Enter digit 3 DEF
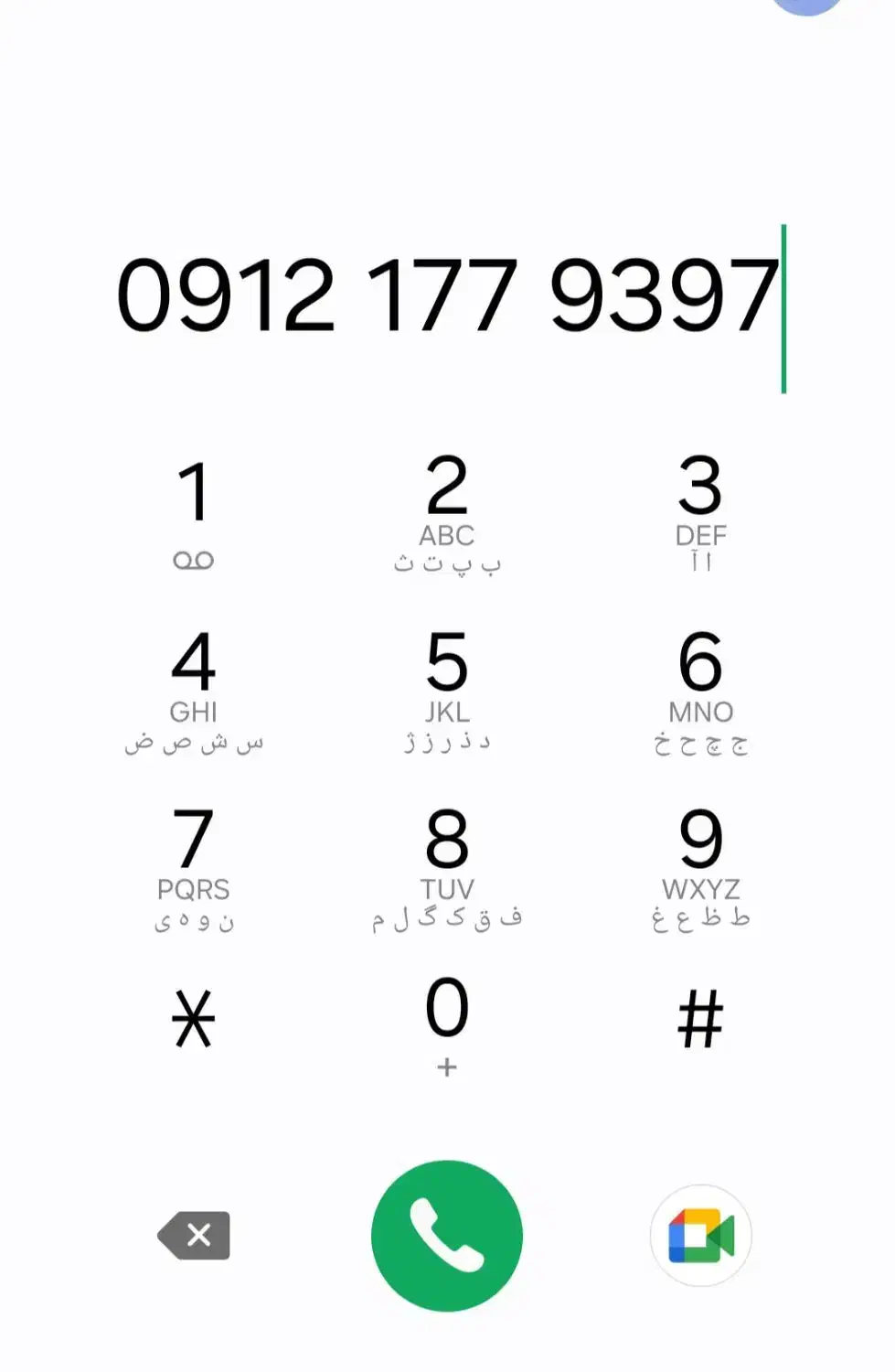895x1372 pixels. 700,512
